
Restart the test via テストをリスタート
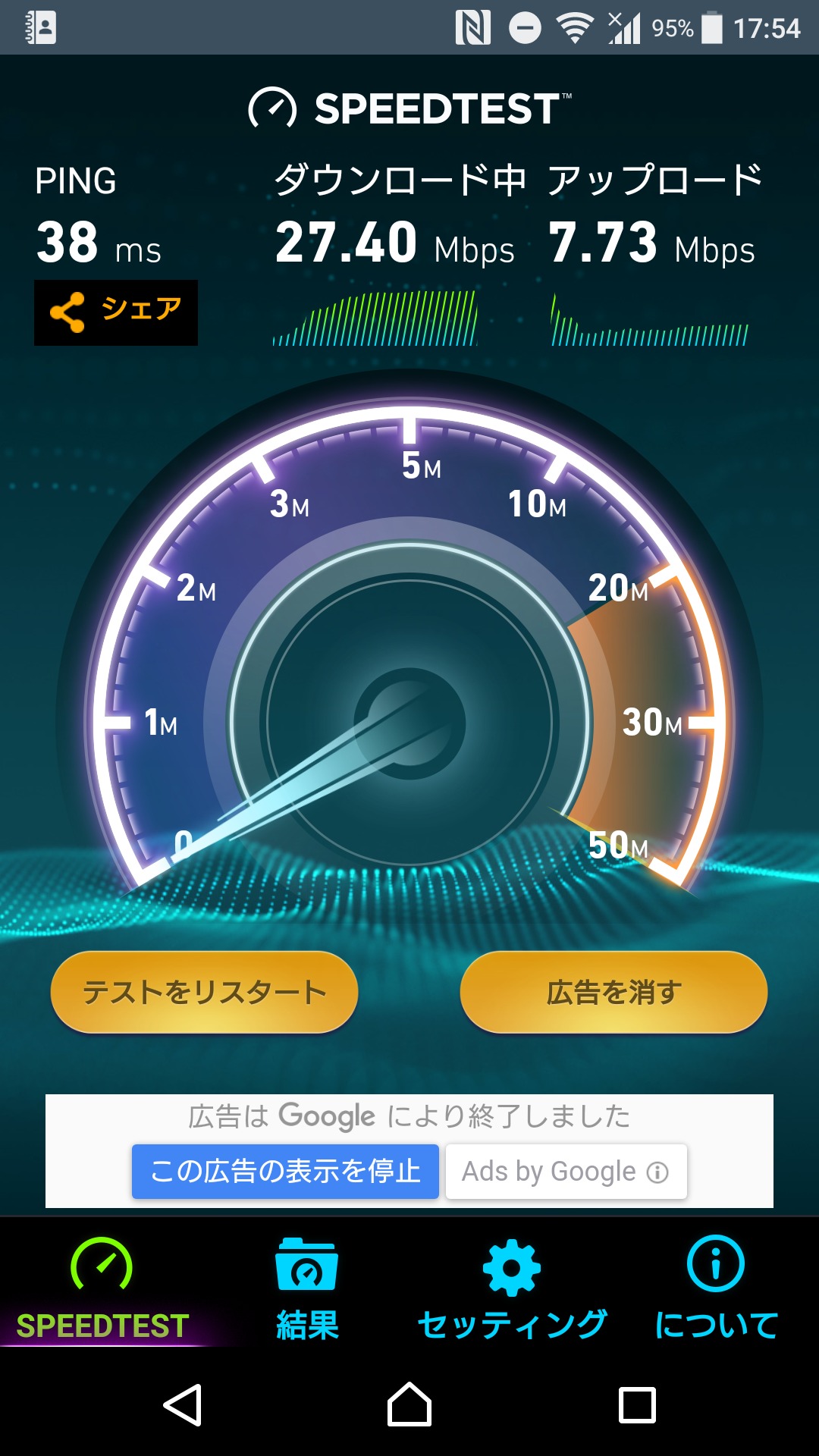tap(204, 992)
